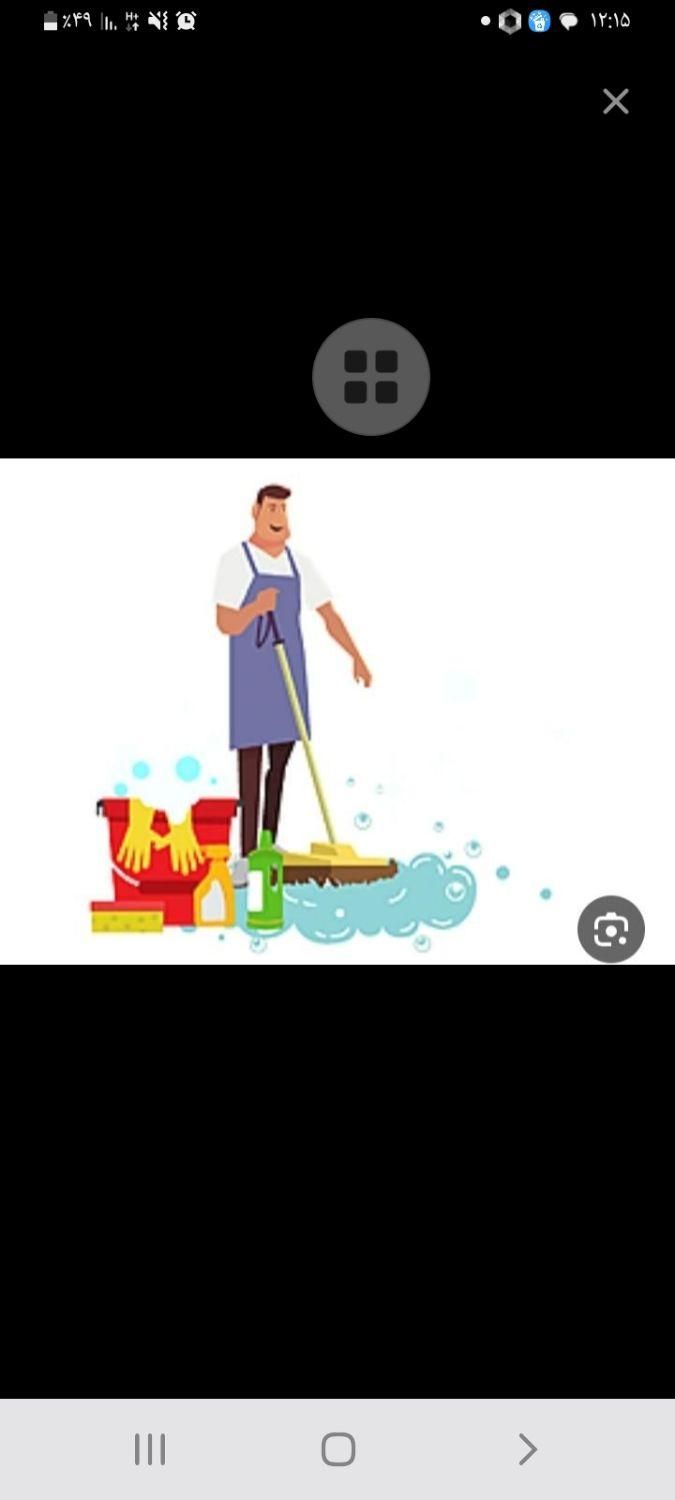675x1500 pixels.
Task: Open recent apps from navigation bar
Action: 150,1449
